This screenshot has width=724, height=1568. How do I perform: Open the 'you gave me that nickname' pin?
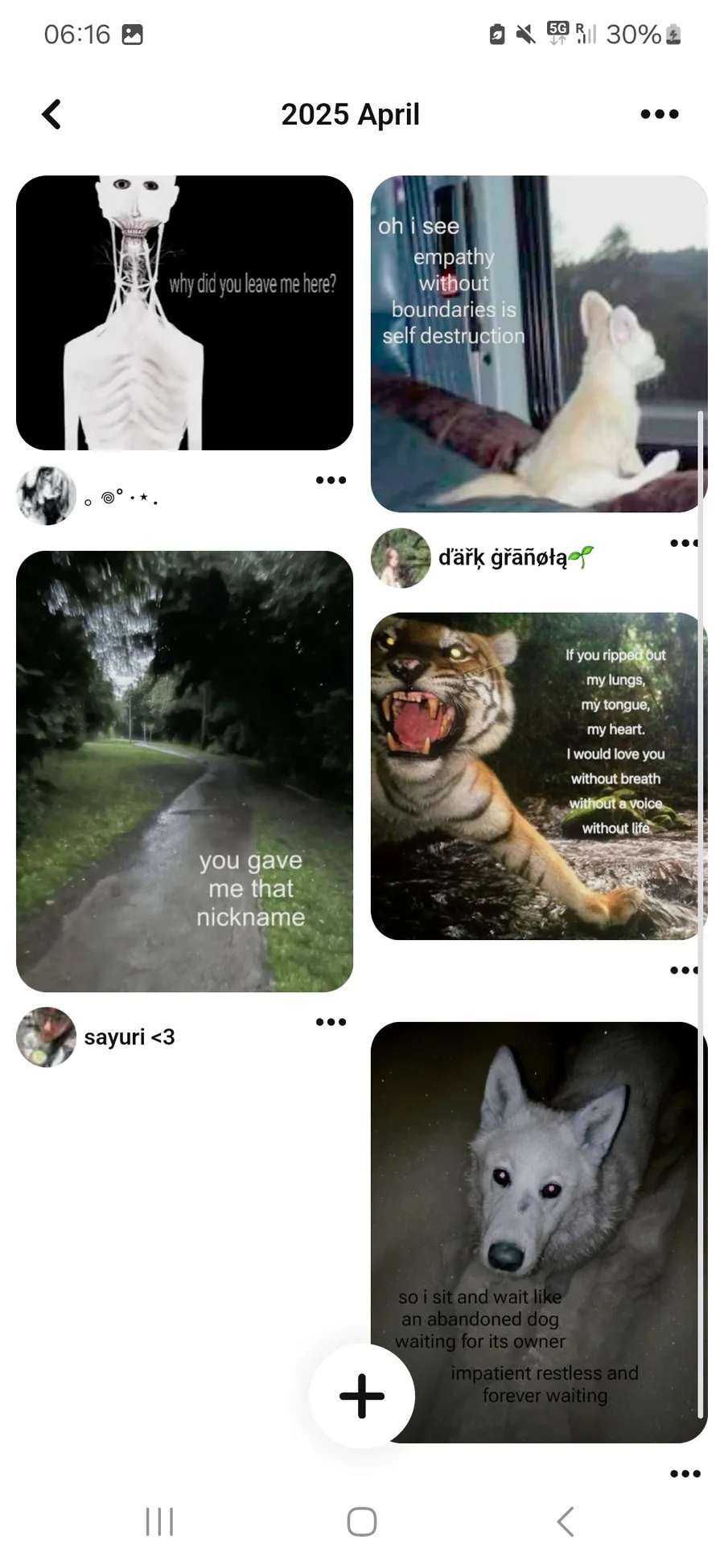[x=184, y=770]
